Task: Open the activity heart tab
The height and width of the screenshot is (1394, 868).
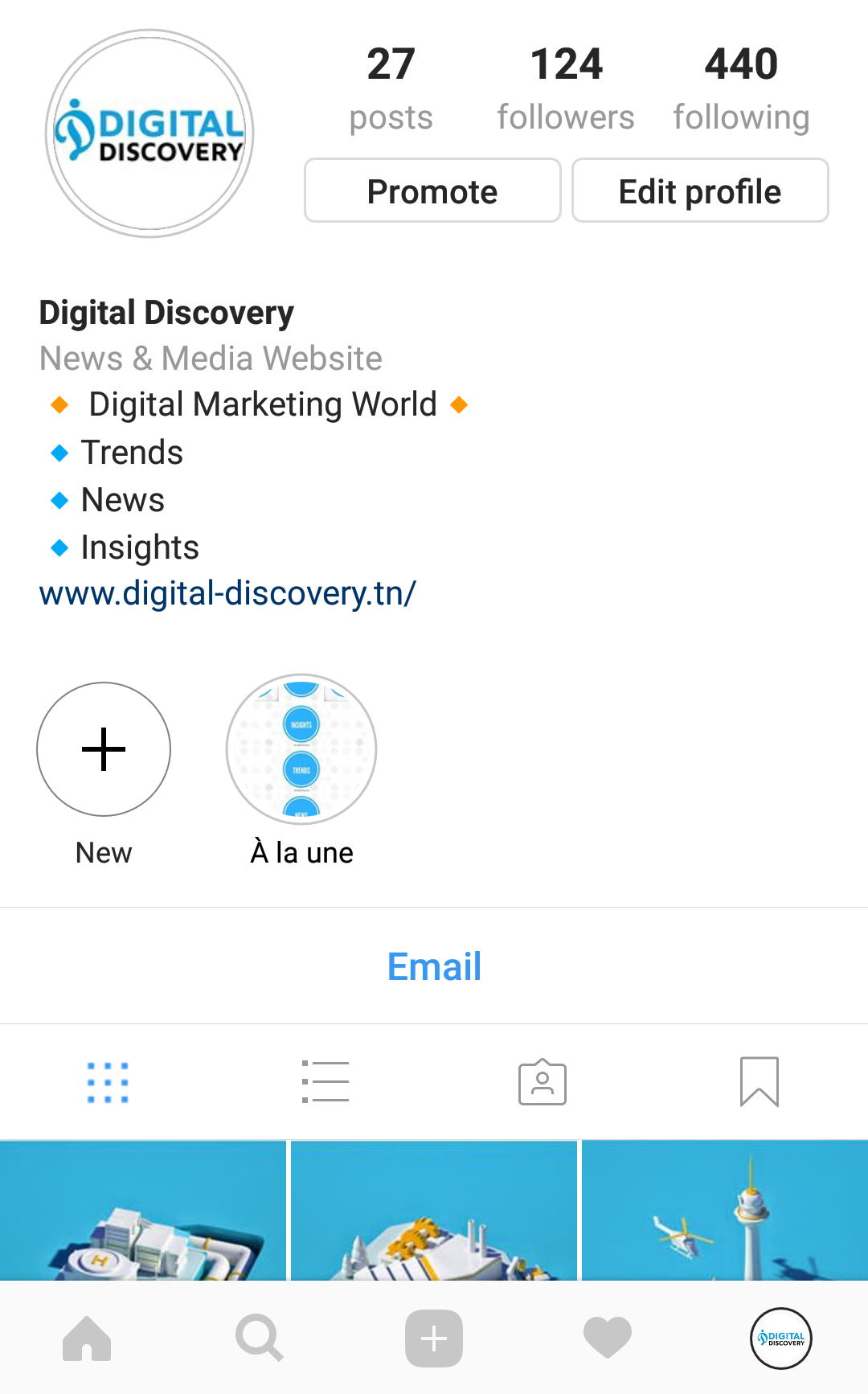Action: click(608, 1339)
